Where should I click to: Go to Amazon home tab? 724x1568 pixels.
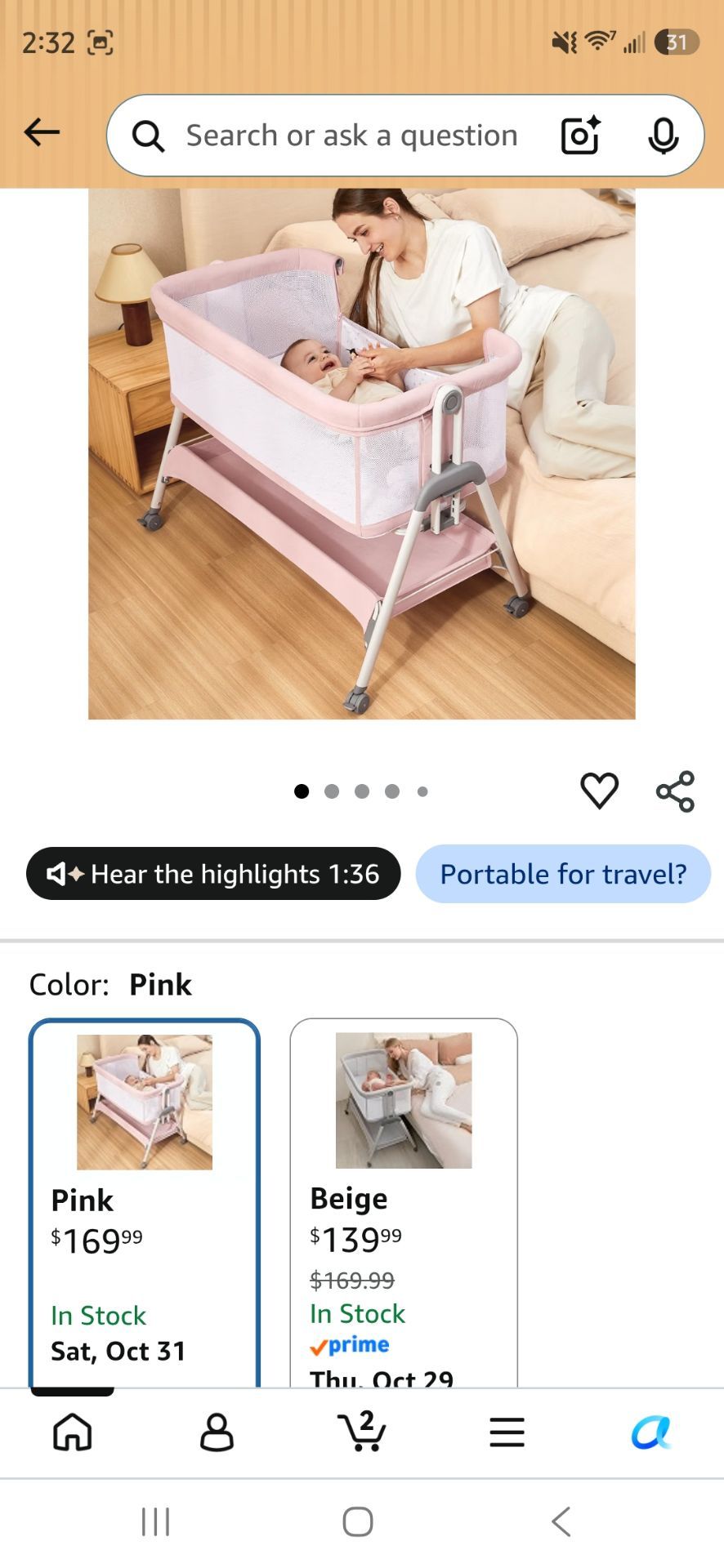[x=73, y=1432]
